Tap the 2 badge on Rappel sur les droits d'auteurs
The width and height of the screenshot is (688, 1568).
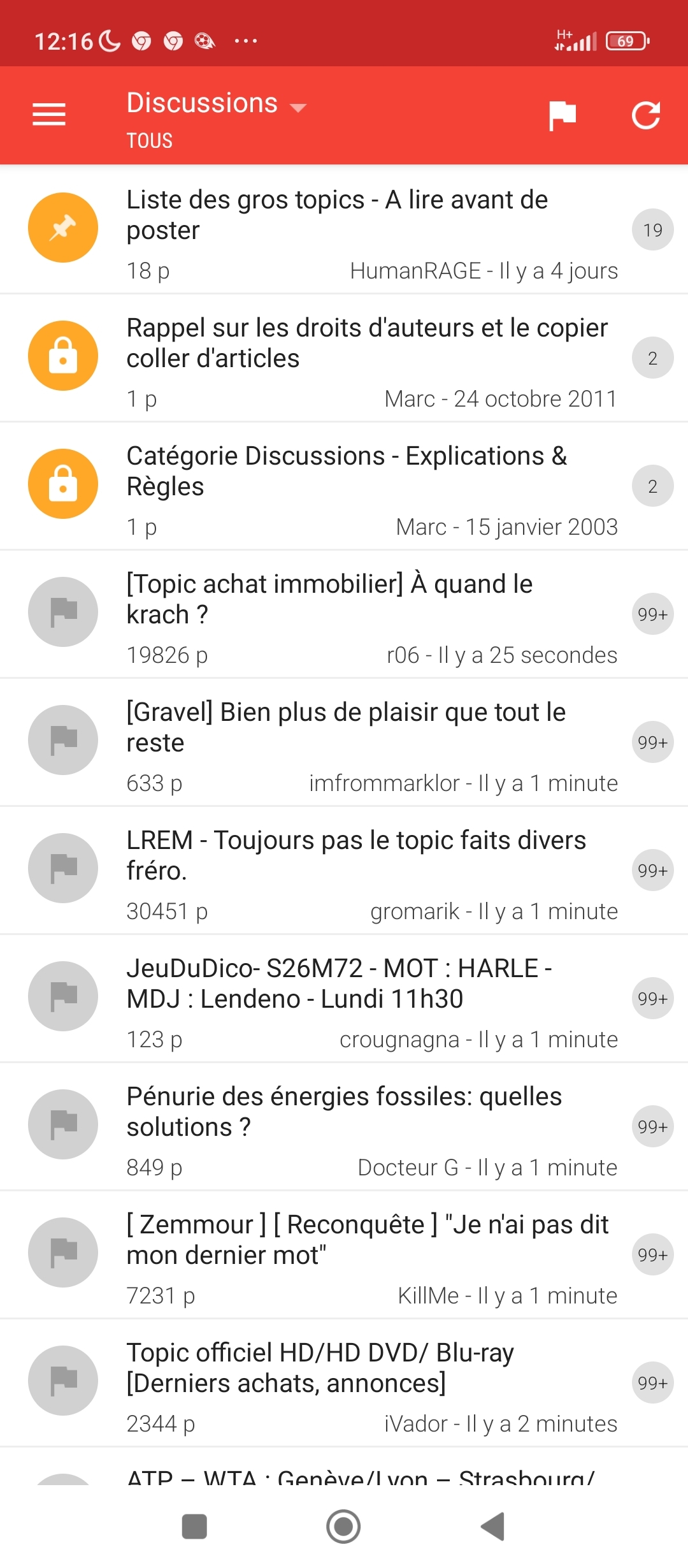pyautogui.click(x=652, y=358)
